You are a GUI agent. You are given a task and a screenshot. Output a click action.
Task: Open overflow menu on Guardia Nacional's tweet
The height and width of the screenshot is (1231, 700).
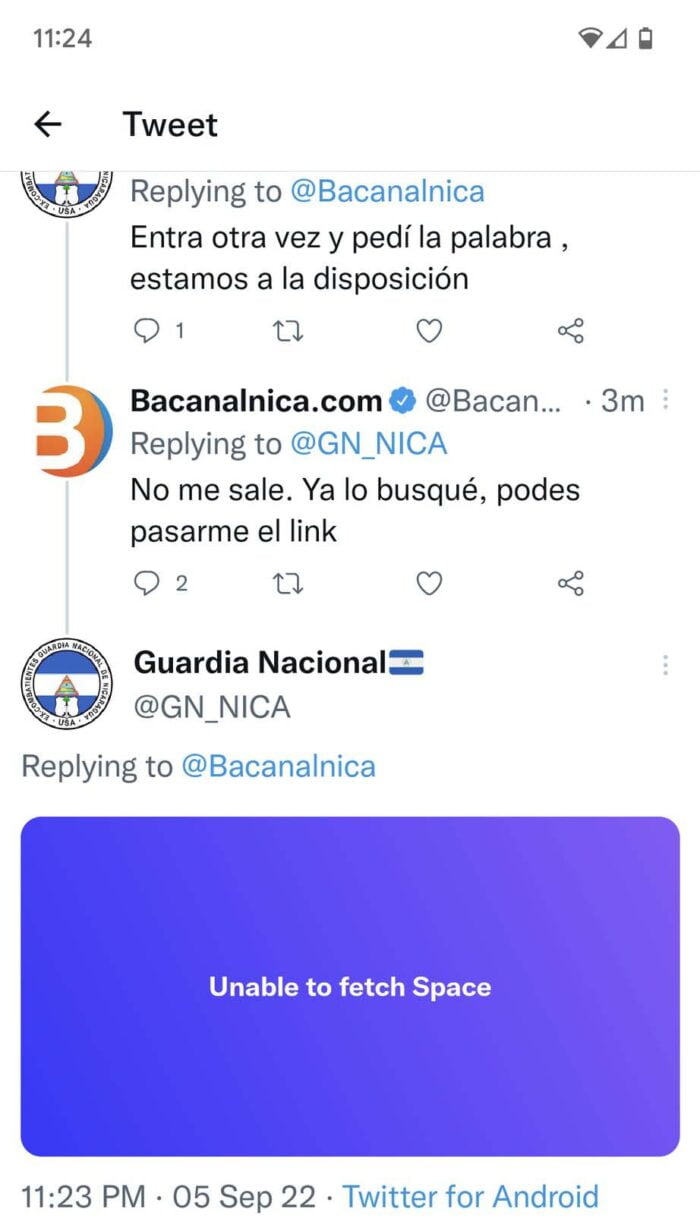pyautogui.click(x=666, y=665)
